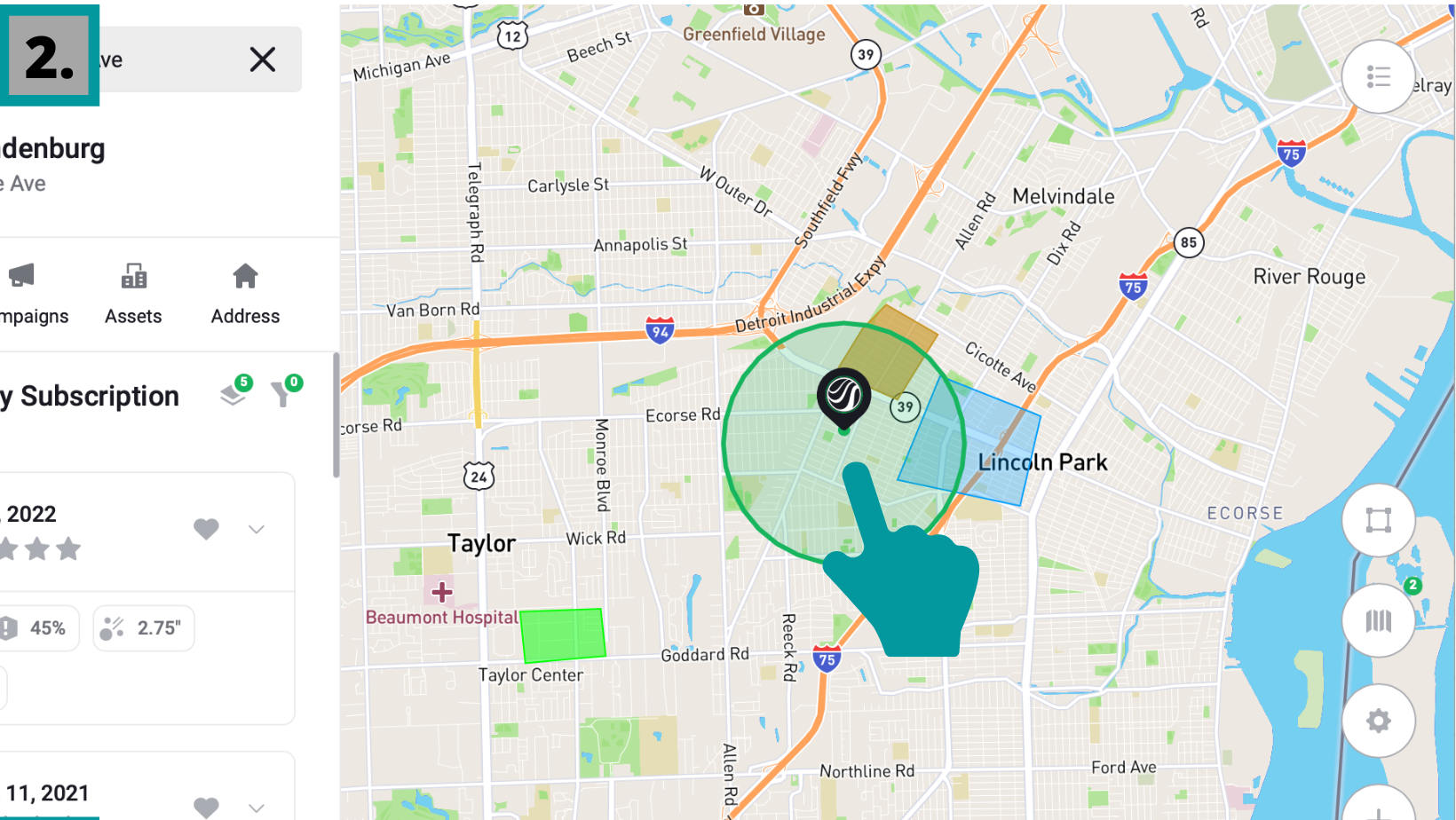Select the 2.75" hail size chip

(x=144, y=628)
